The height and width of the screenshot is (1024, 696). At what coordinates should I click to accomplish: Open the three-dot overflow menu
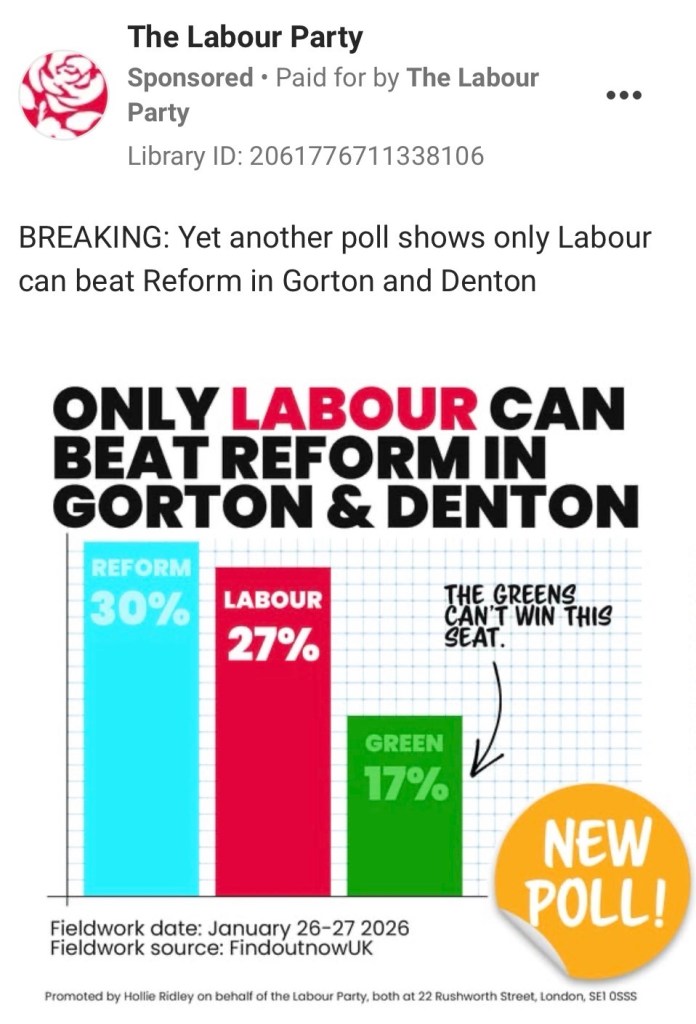(624, 96)
